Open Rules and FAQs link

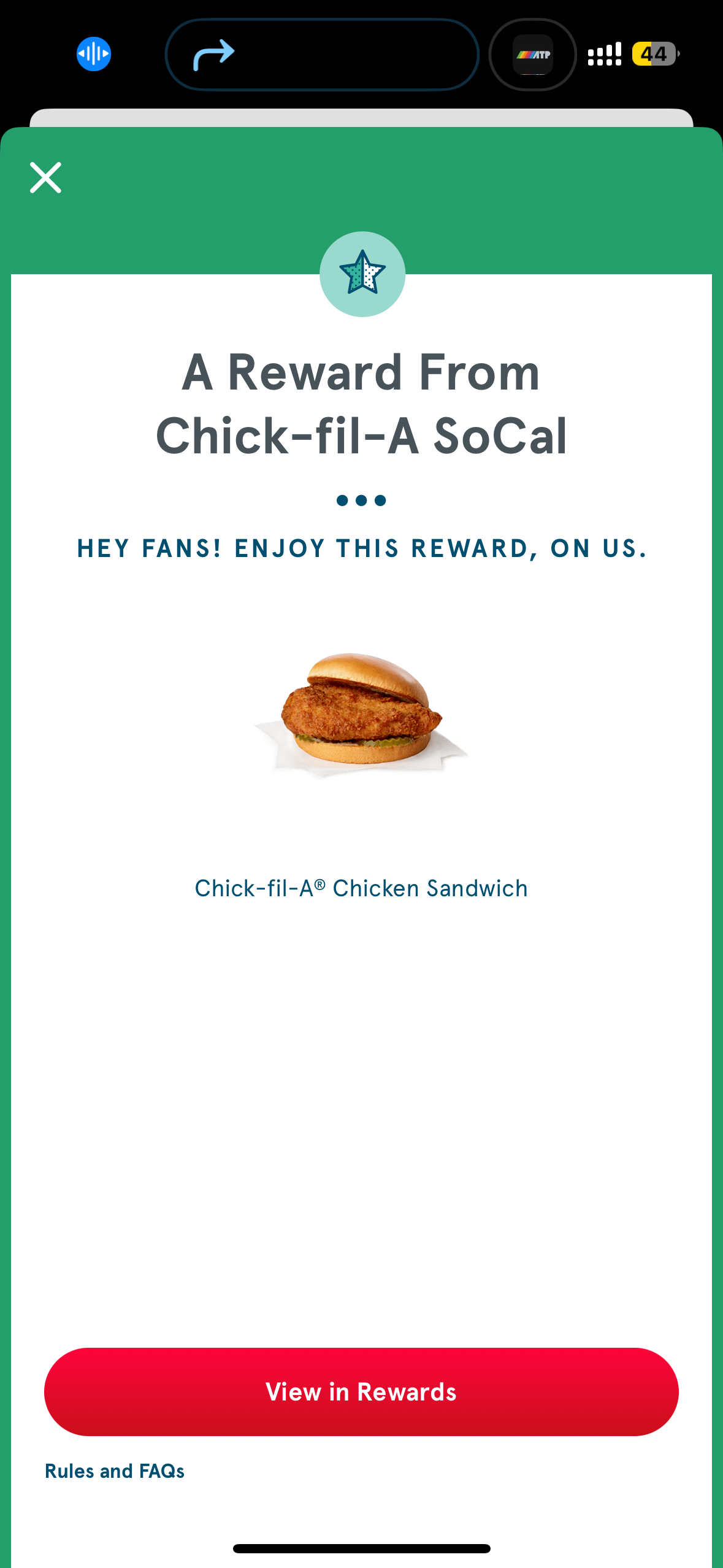[115, 1471]
